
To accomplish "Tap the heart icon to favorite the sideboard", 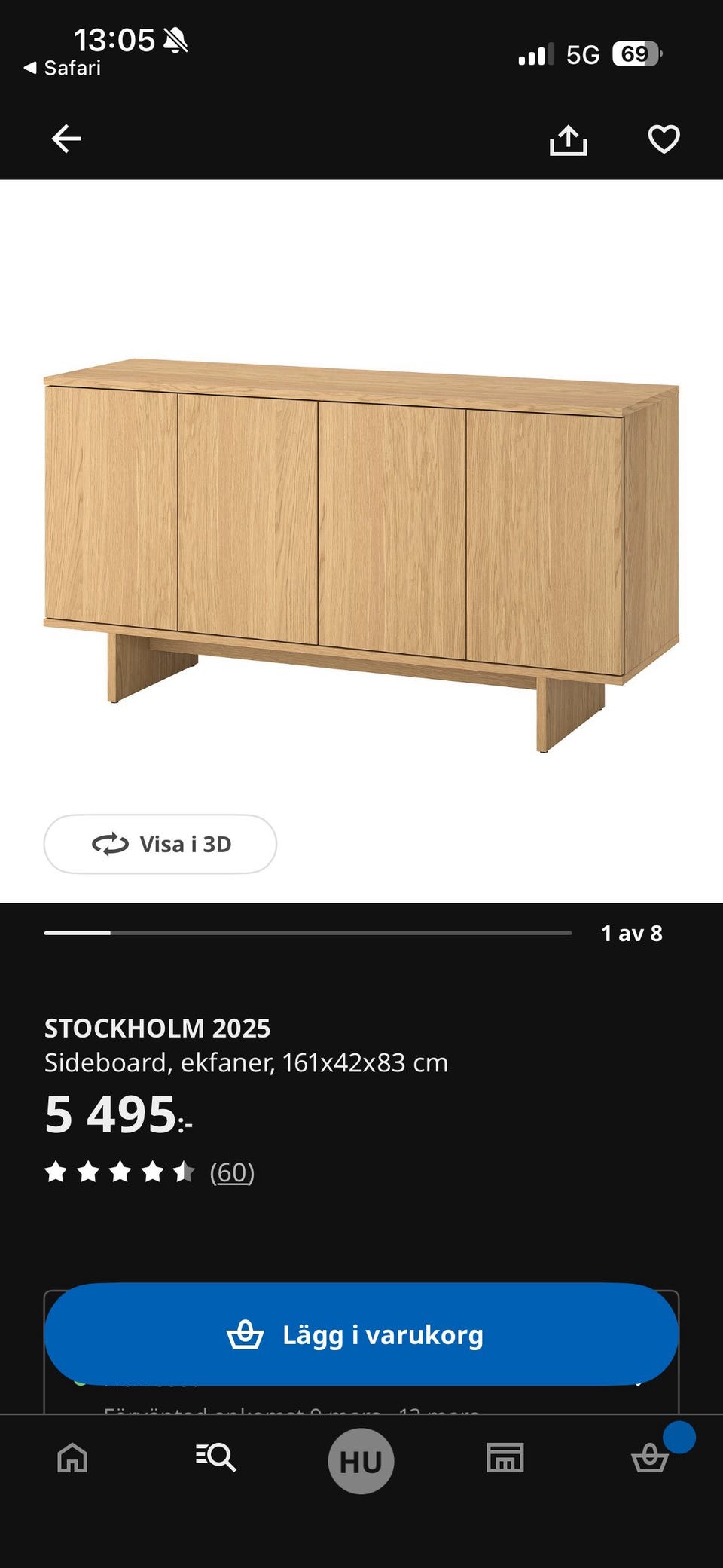I will tap(662, 139).
